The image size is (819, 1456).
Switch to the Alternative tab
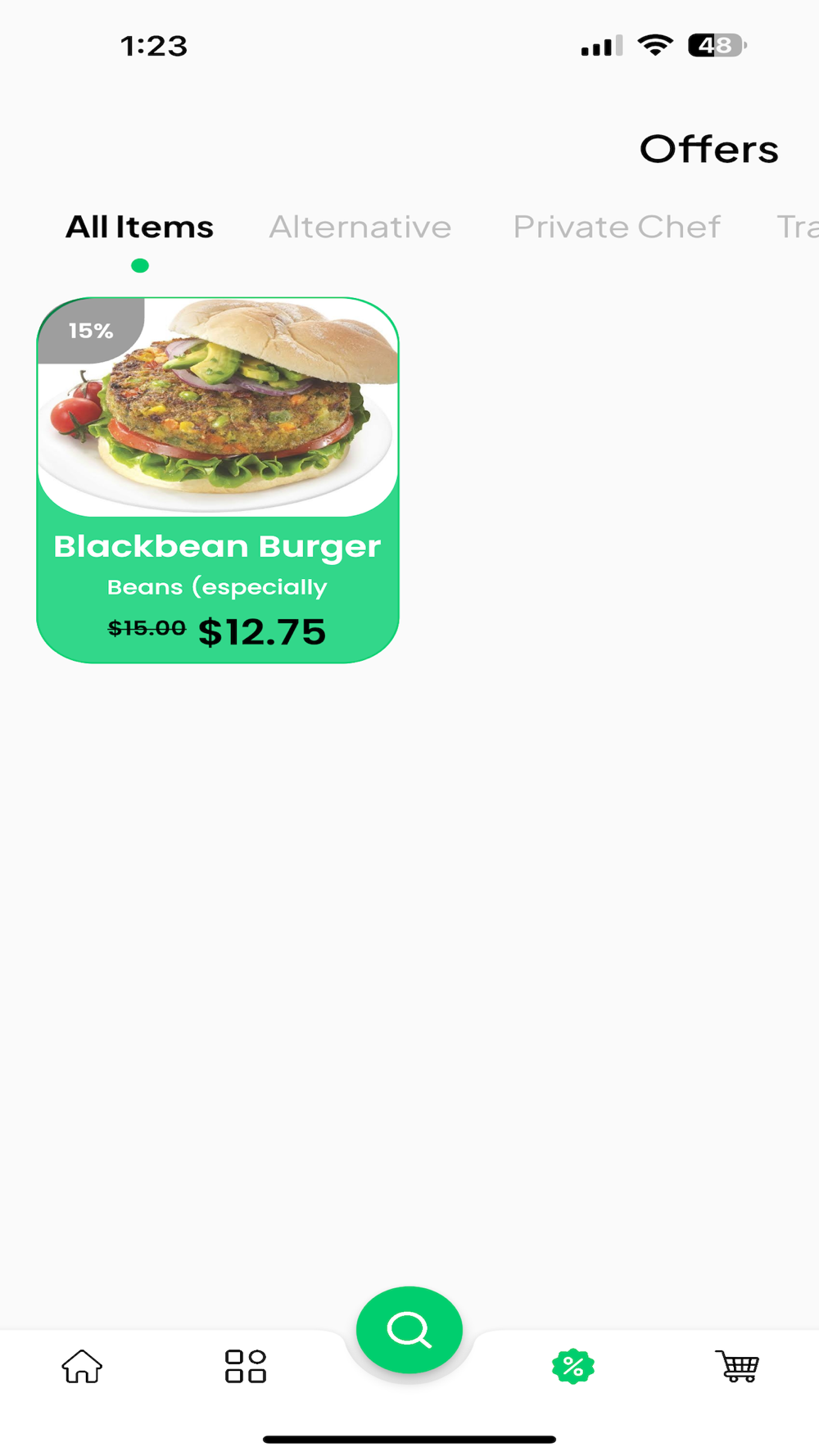(x=360, y=227)
